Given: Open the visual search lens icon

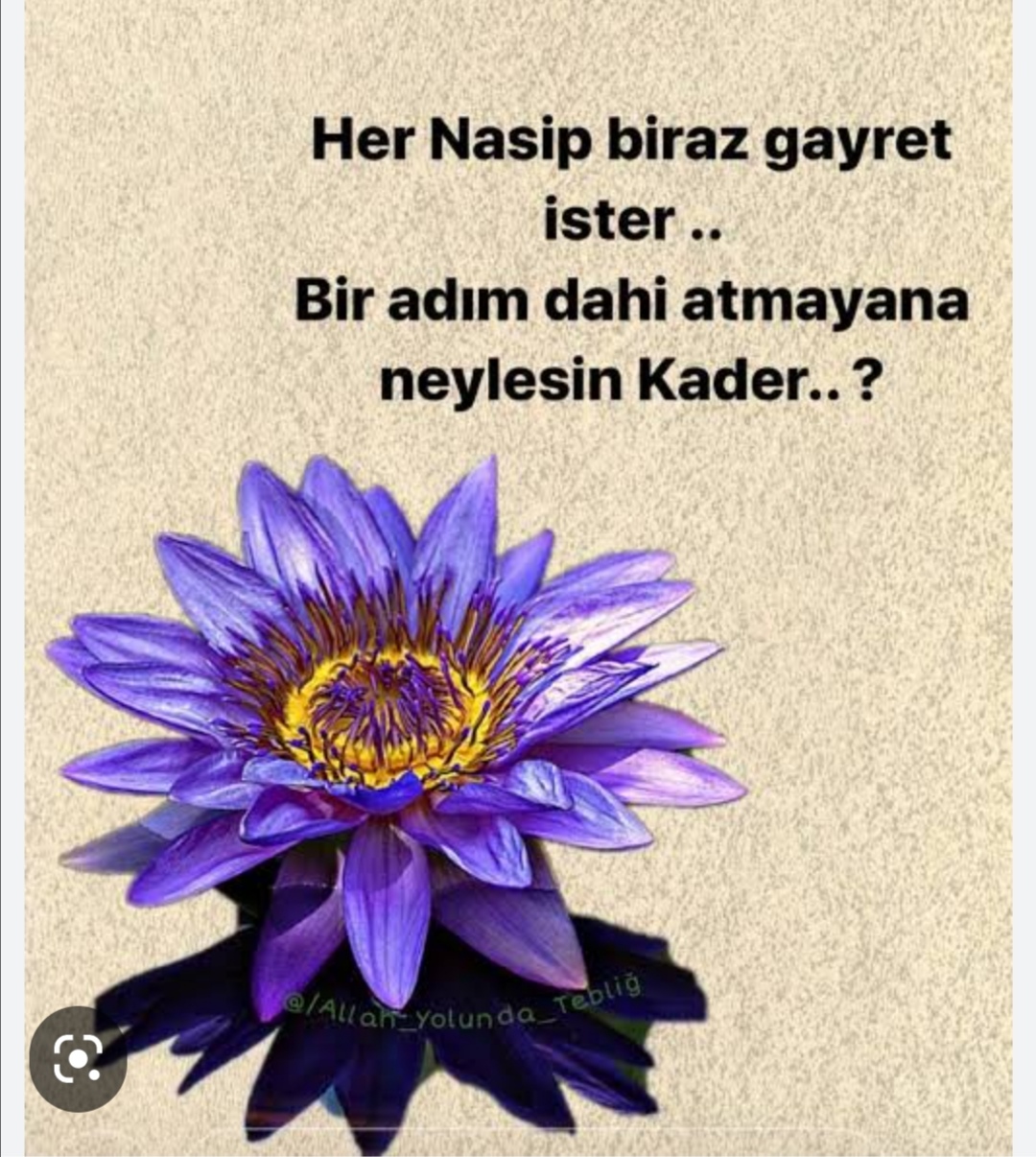Looking at the screenshot, I should coord(78,1059).
